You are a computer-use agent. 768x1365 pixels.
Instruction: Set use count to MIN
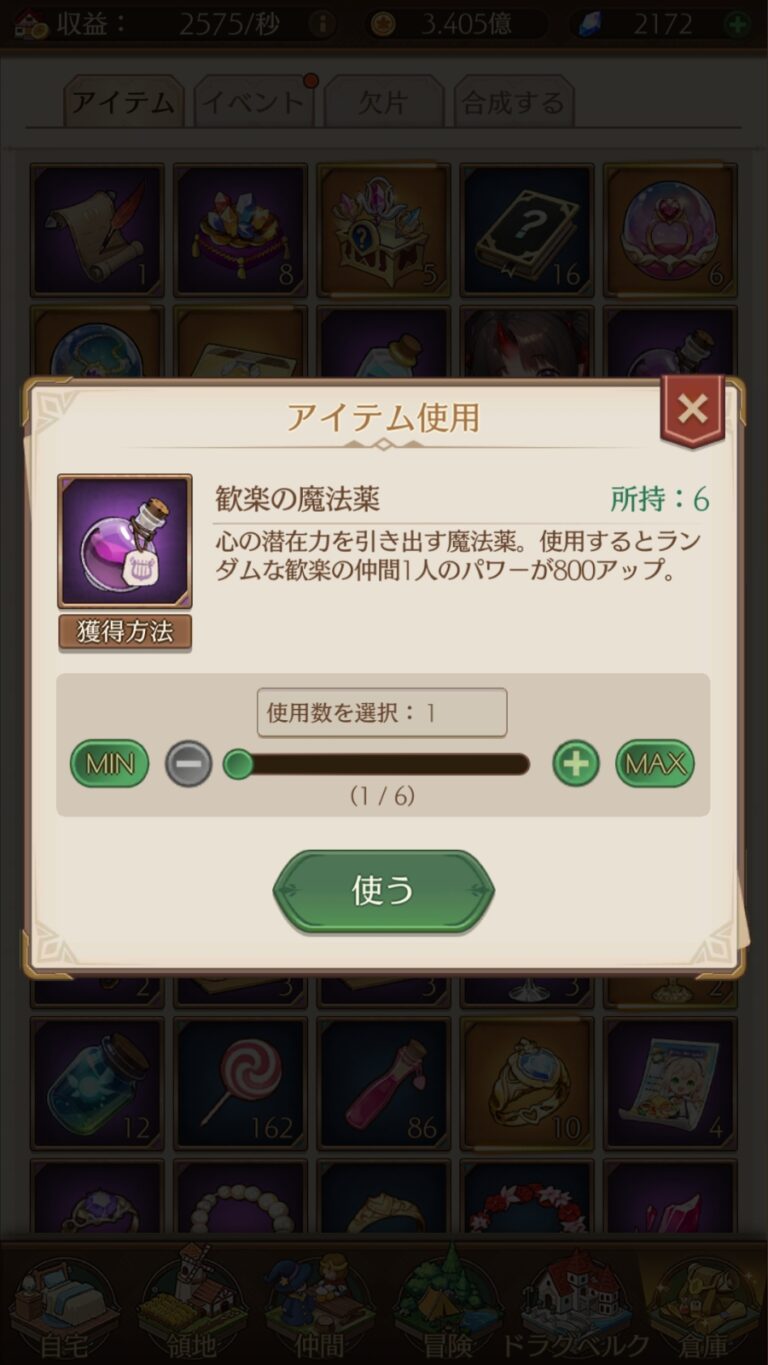109,765
